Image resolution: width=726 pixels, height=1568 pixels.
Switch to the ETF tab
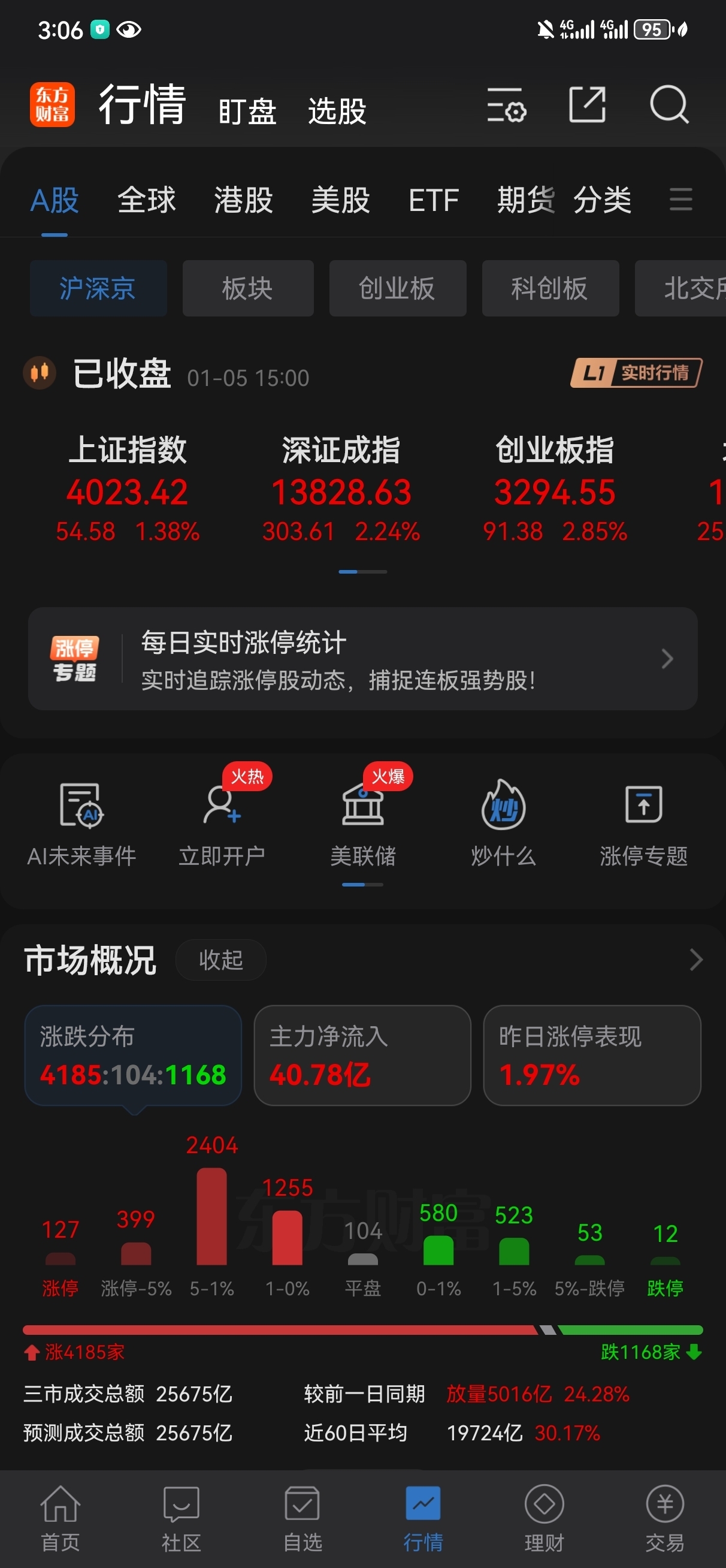pos(432,200)
